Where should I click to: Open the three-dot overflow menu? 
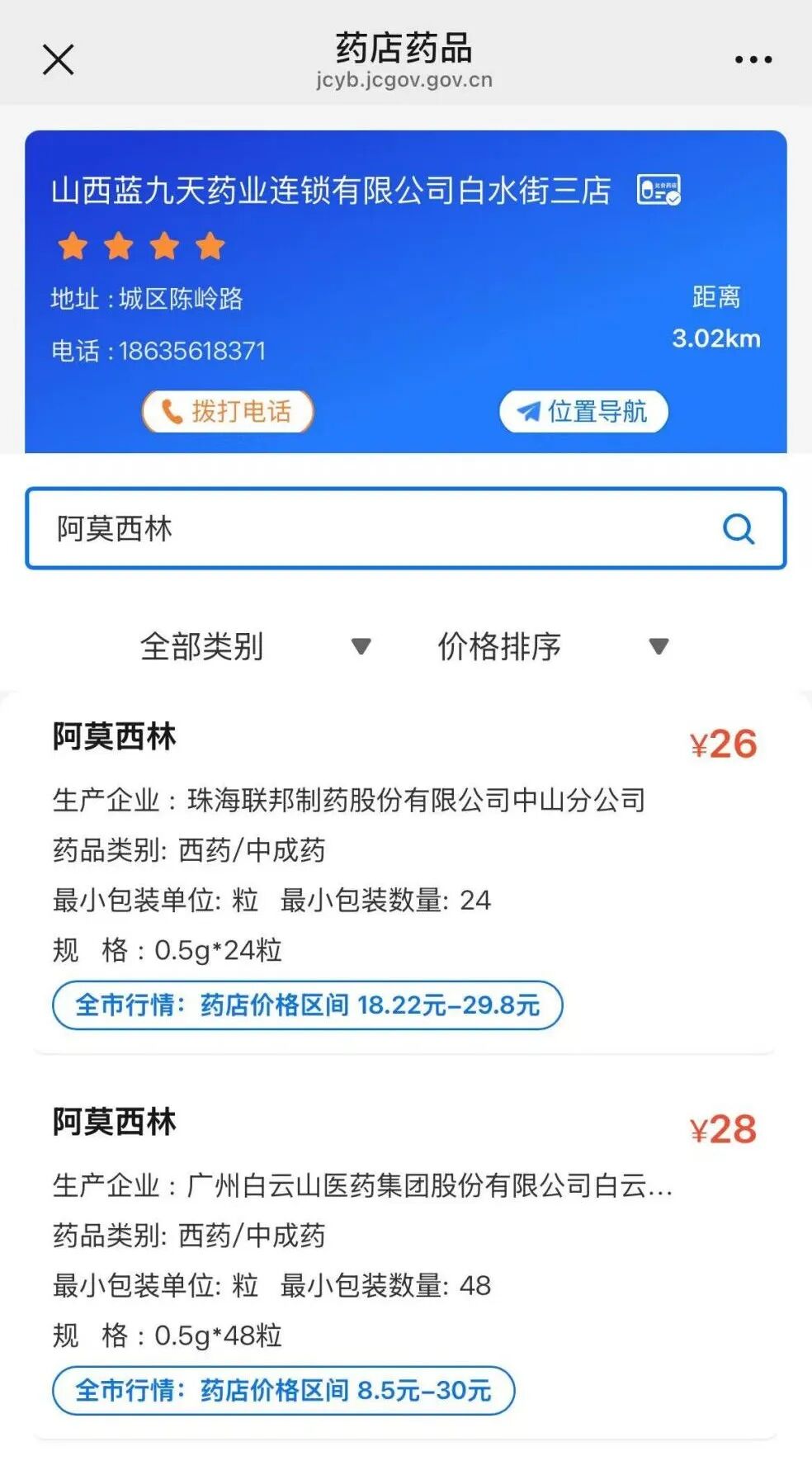[x=753, y=59]
